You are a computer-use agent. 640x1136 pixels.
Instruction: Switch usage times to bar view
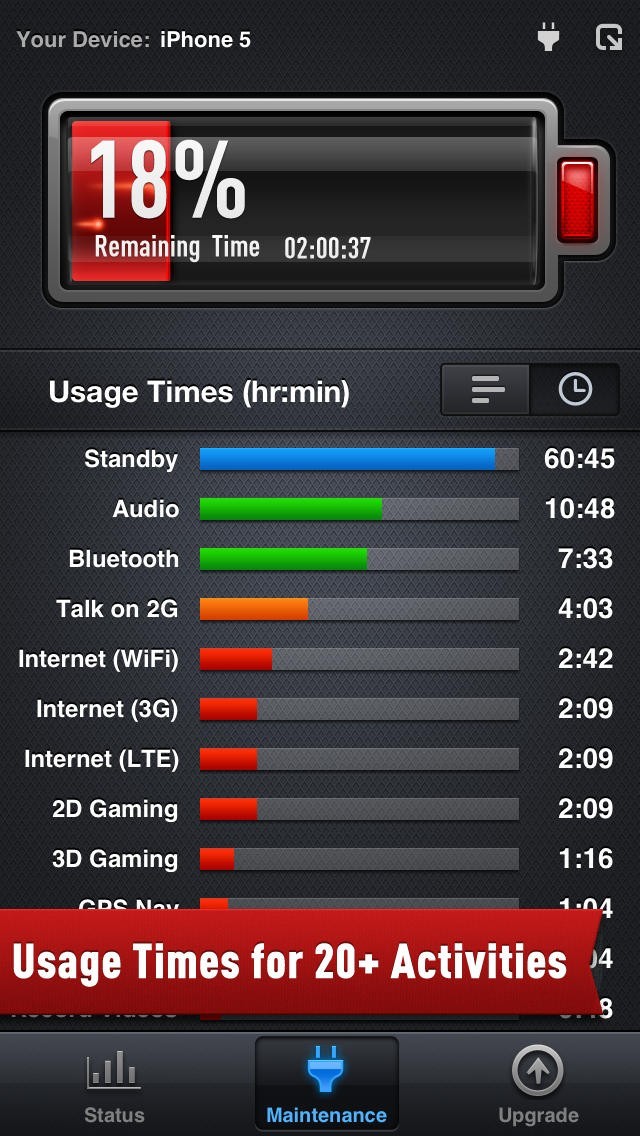click(x=486, y=390)
